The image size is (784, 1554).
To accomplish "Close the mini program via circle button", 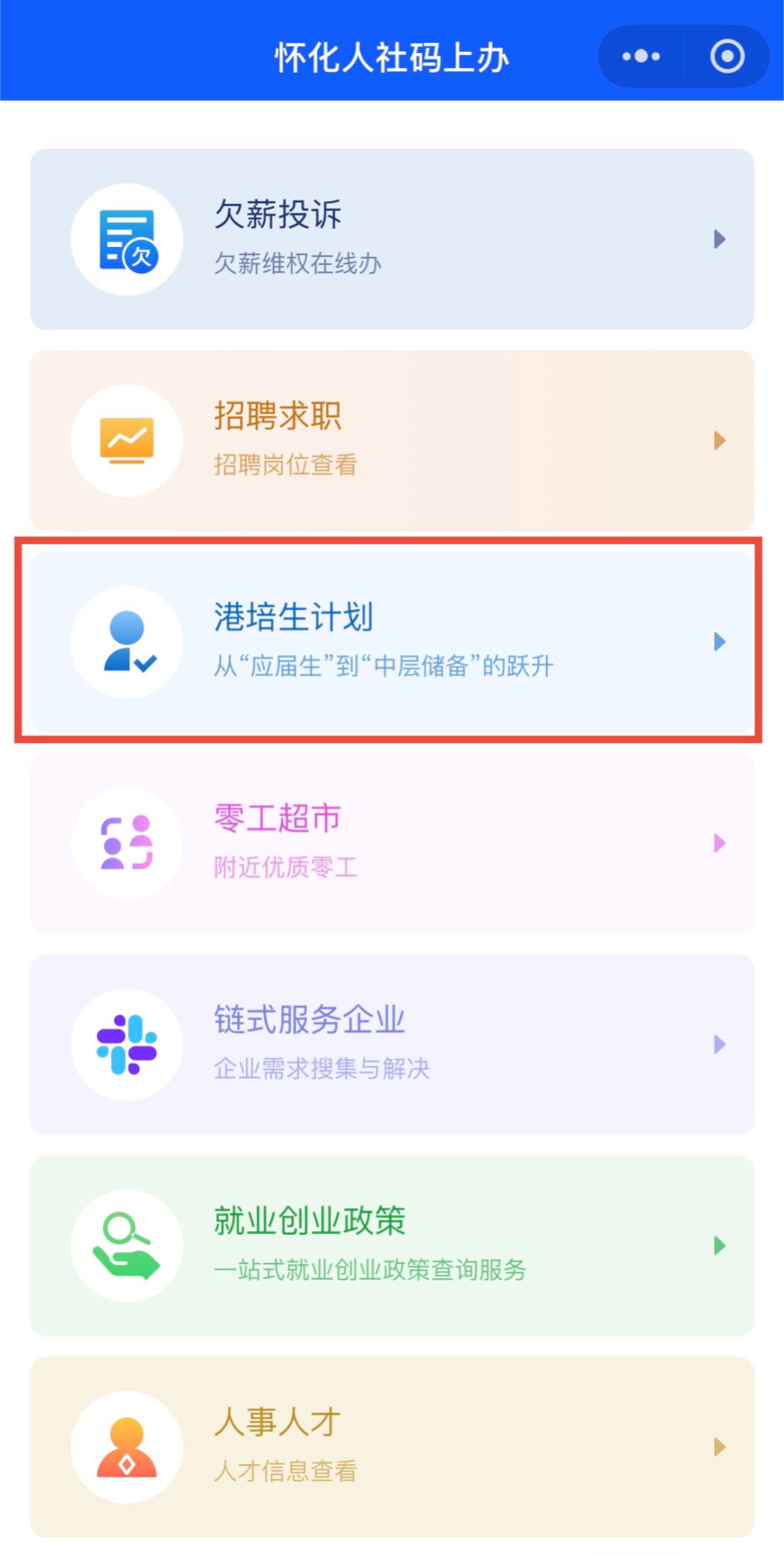I will coord(727,57).
